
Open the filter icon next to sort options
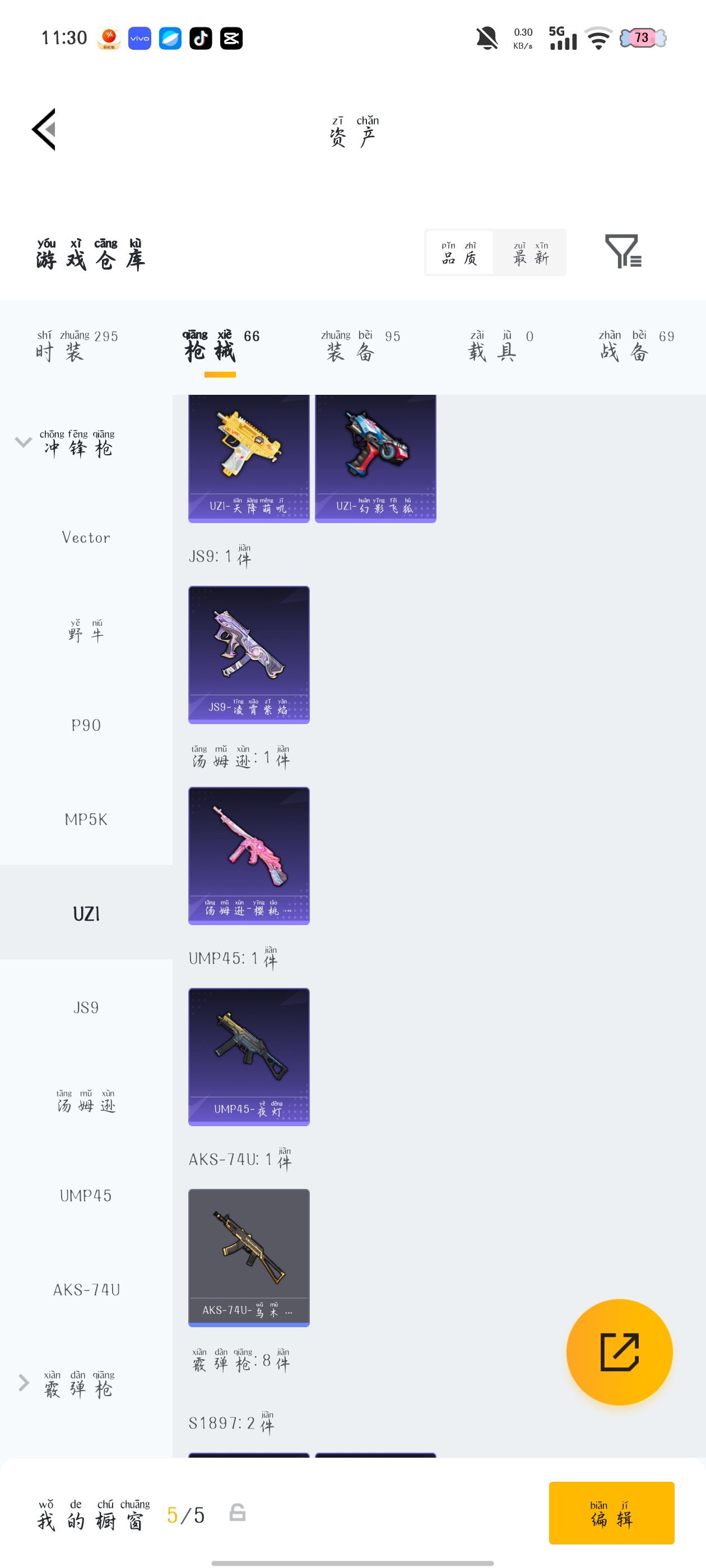click(622, 251)
